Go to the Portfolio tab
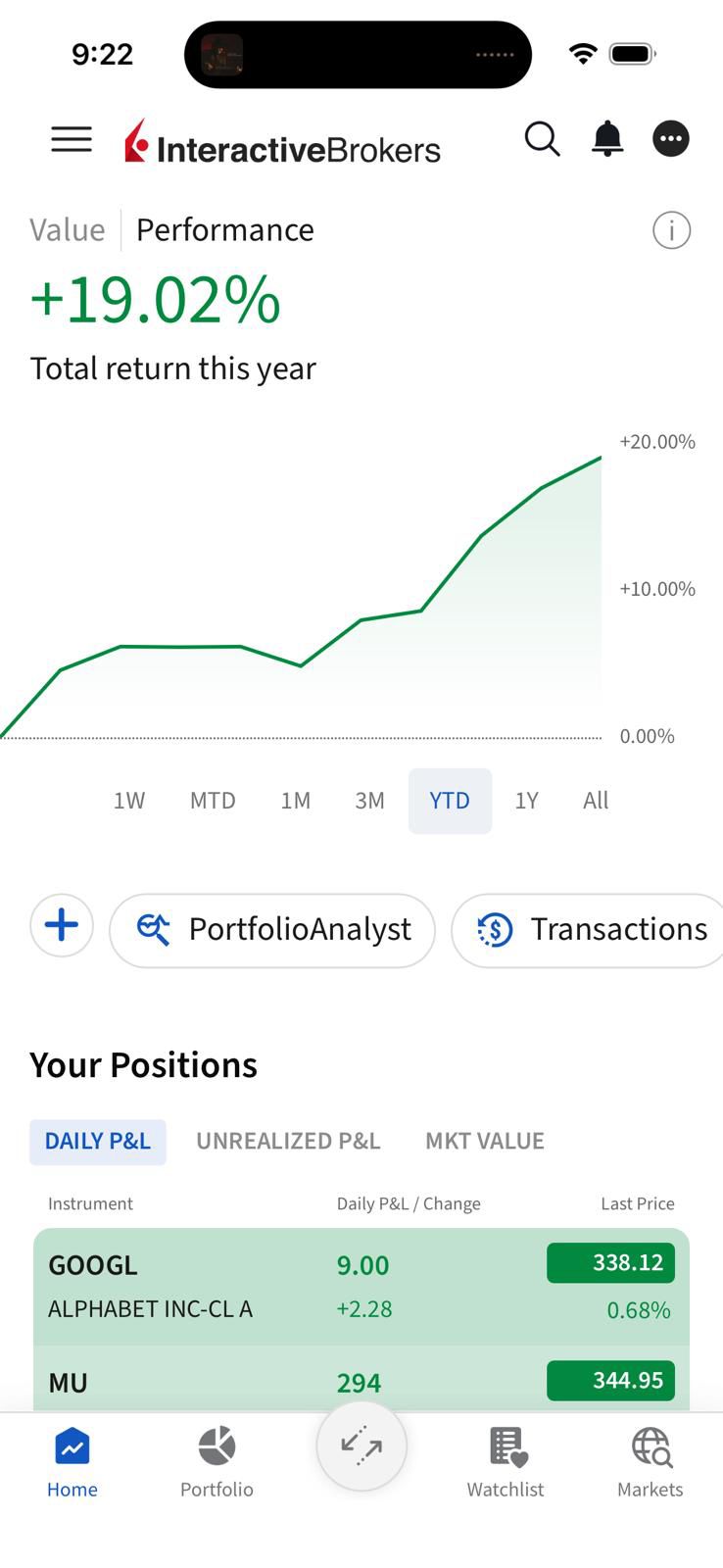 217,1462
